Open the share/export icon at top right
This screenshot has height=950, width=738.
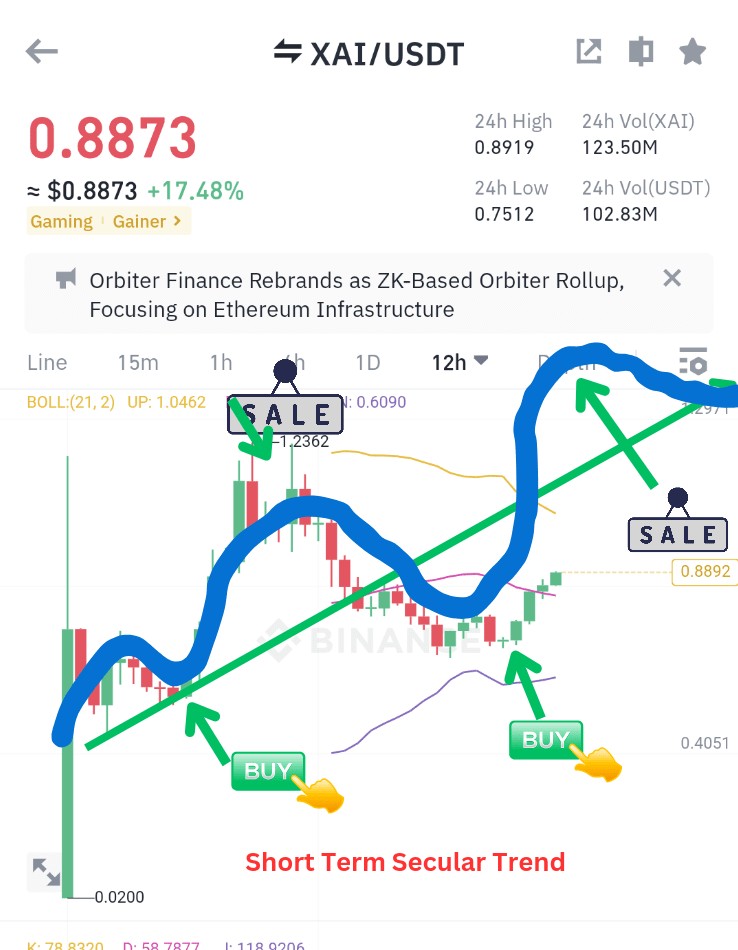[x=589, y=51]
